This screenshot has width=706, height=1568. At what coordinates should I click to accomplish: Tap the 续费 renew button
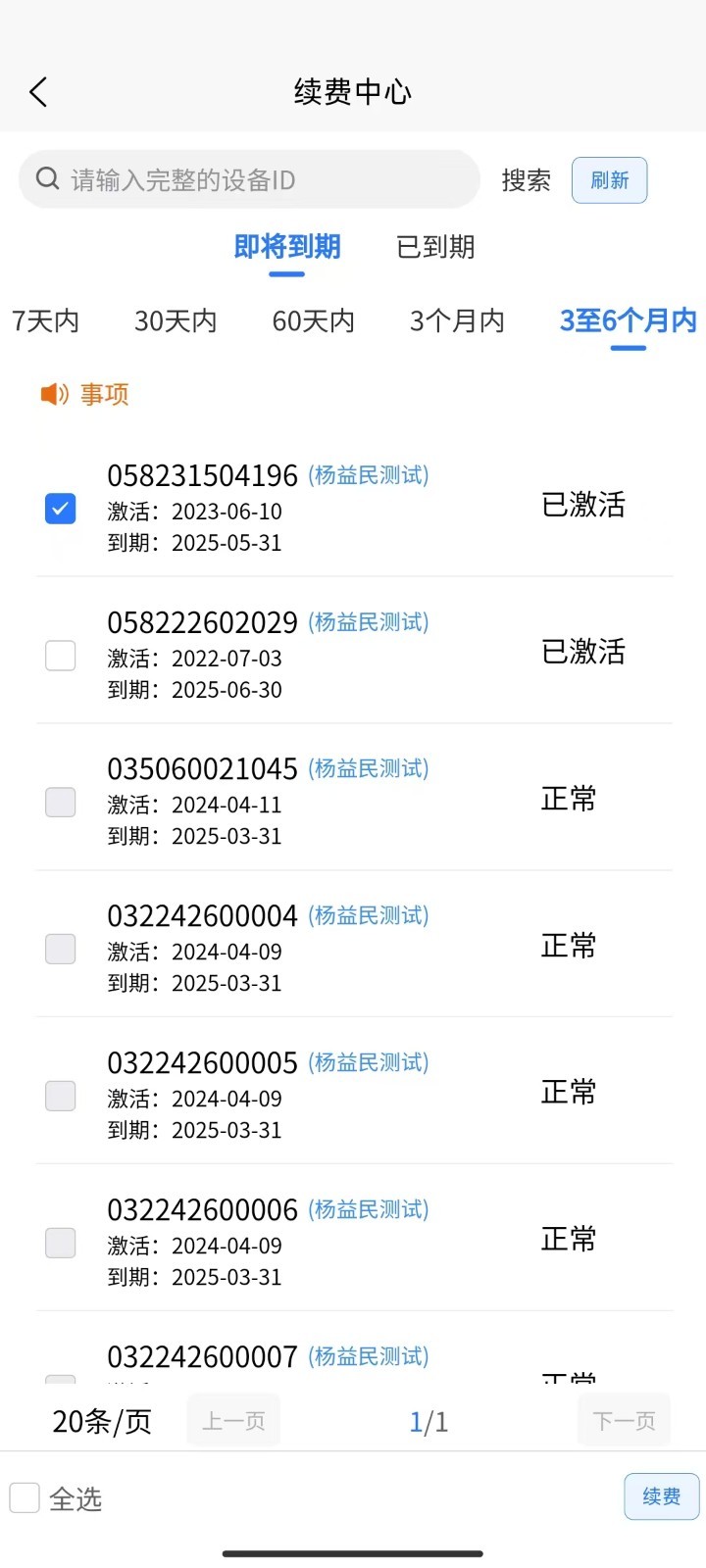click(x=661, y=1496)
